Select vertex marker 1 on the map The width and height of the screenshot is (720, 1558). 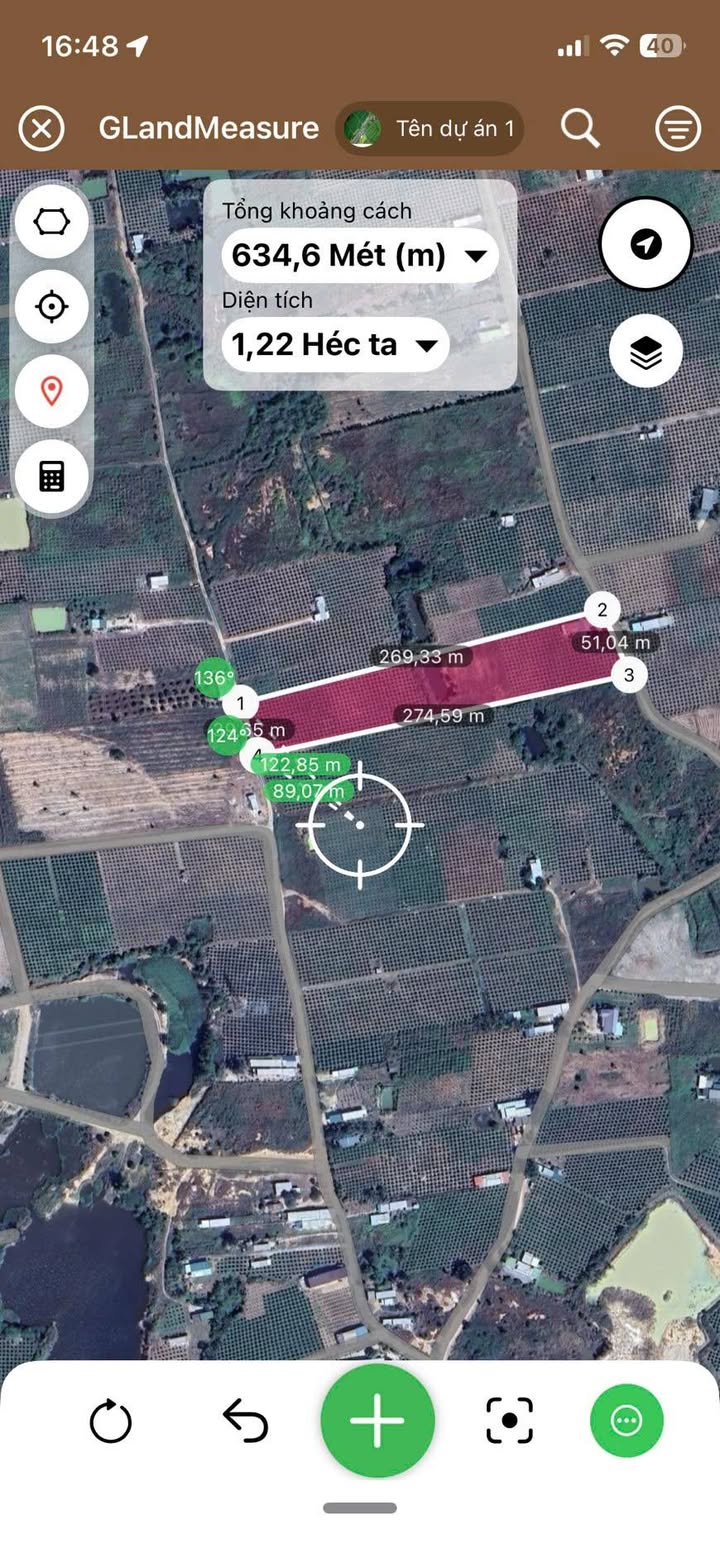pyautogui.click(x=240, y=702)
